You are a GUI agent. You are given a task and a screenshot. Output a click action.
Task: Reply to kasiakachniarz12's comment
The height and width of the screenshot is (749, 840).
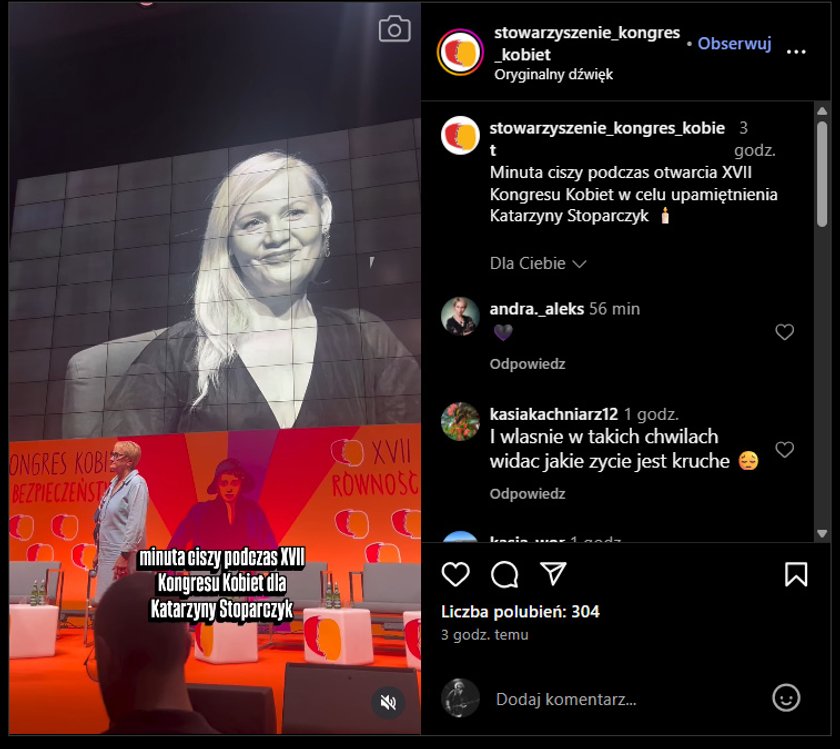(527, 494)
